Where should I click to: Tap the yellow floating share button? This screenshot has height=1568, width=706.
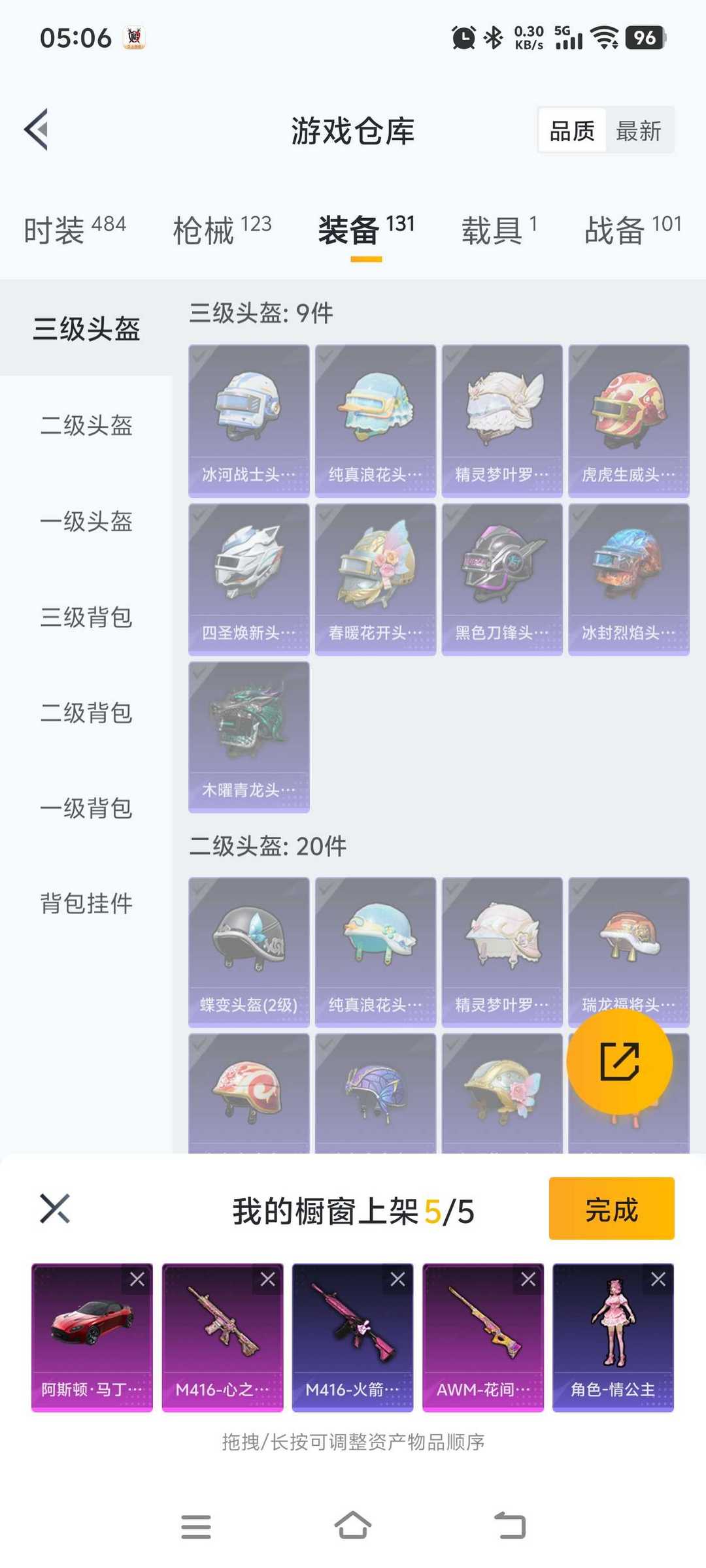[x=619, y=1062]
